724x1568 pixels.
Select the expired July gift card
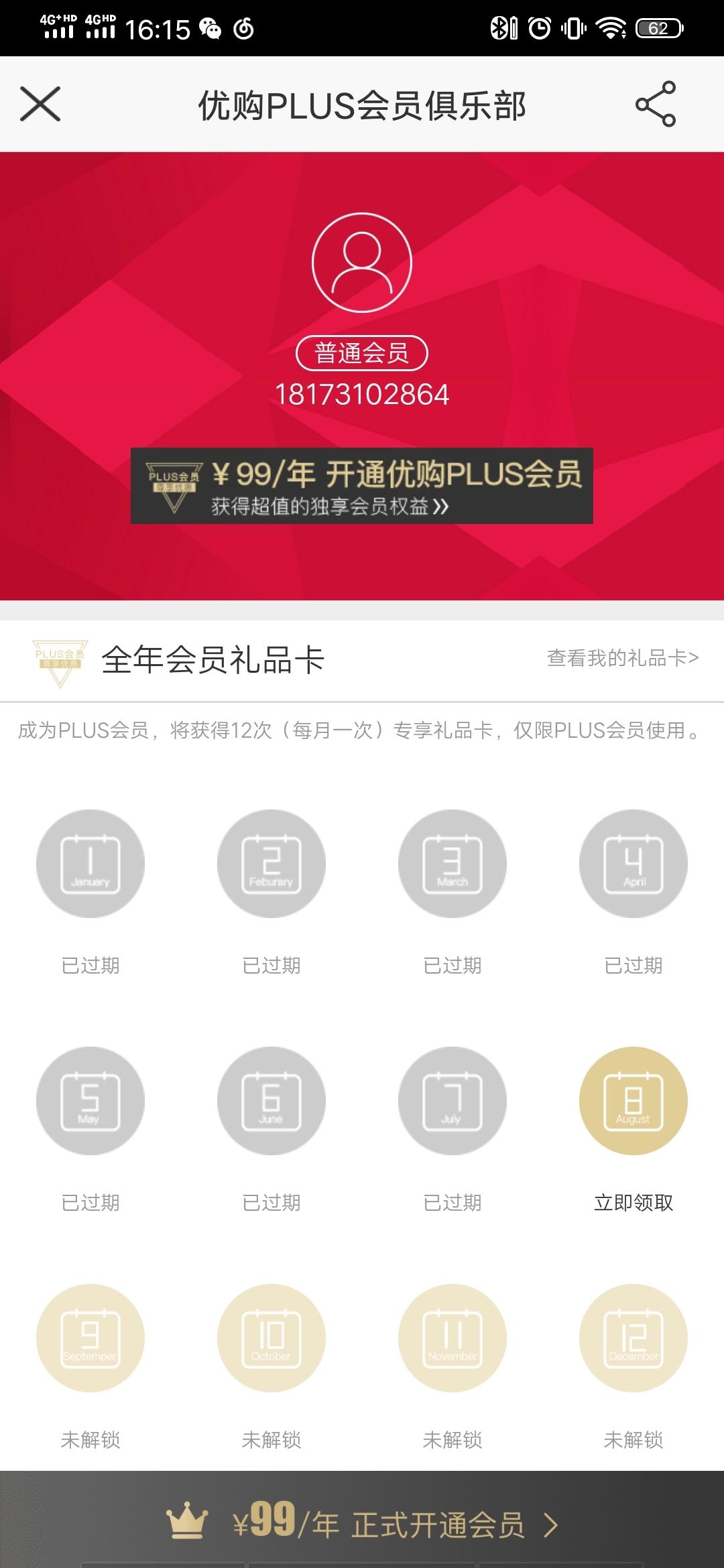coord(452,1101)
